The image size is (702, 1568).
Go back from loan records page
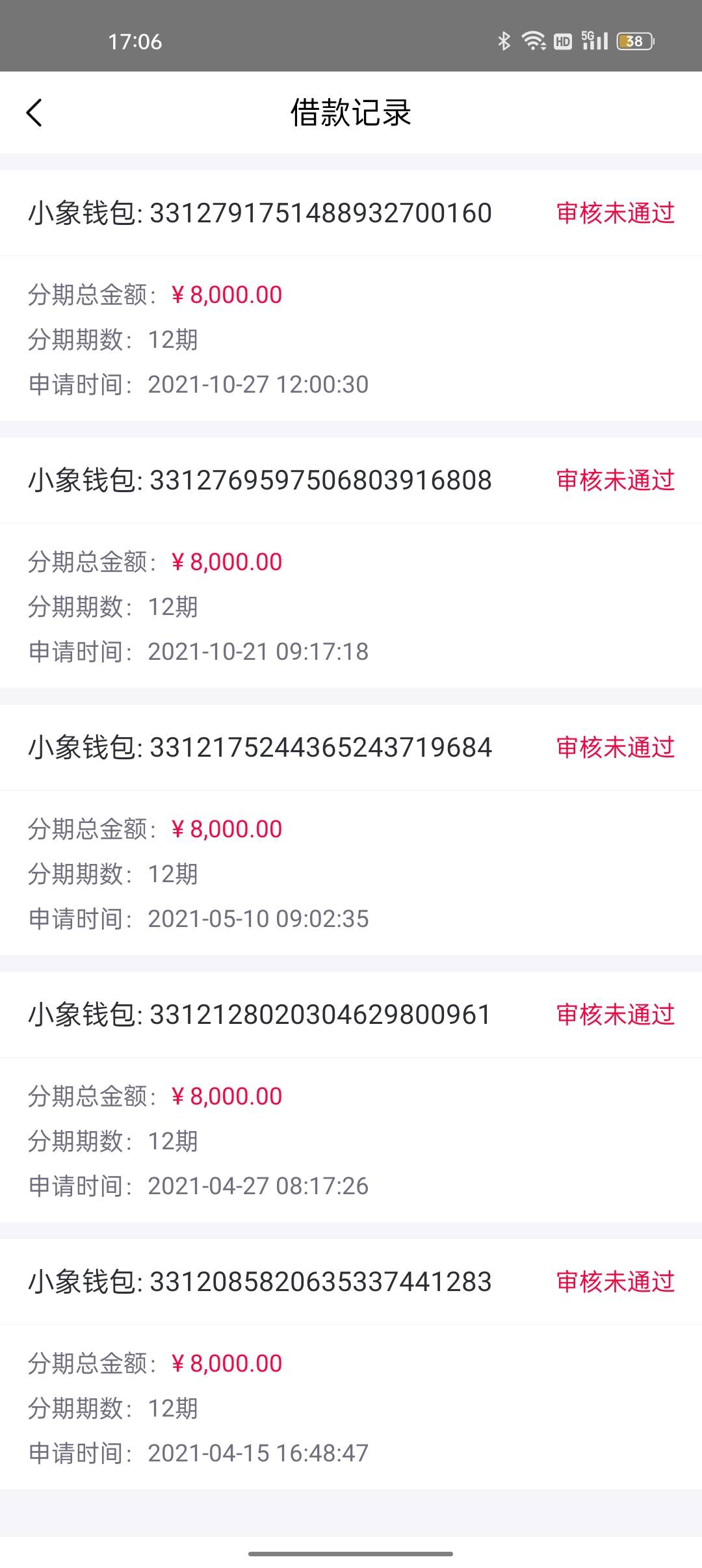click(34, 113)
